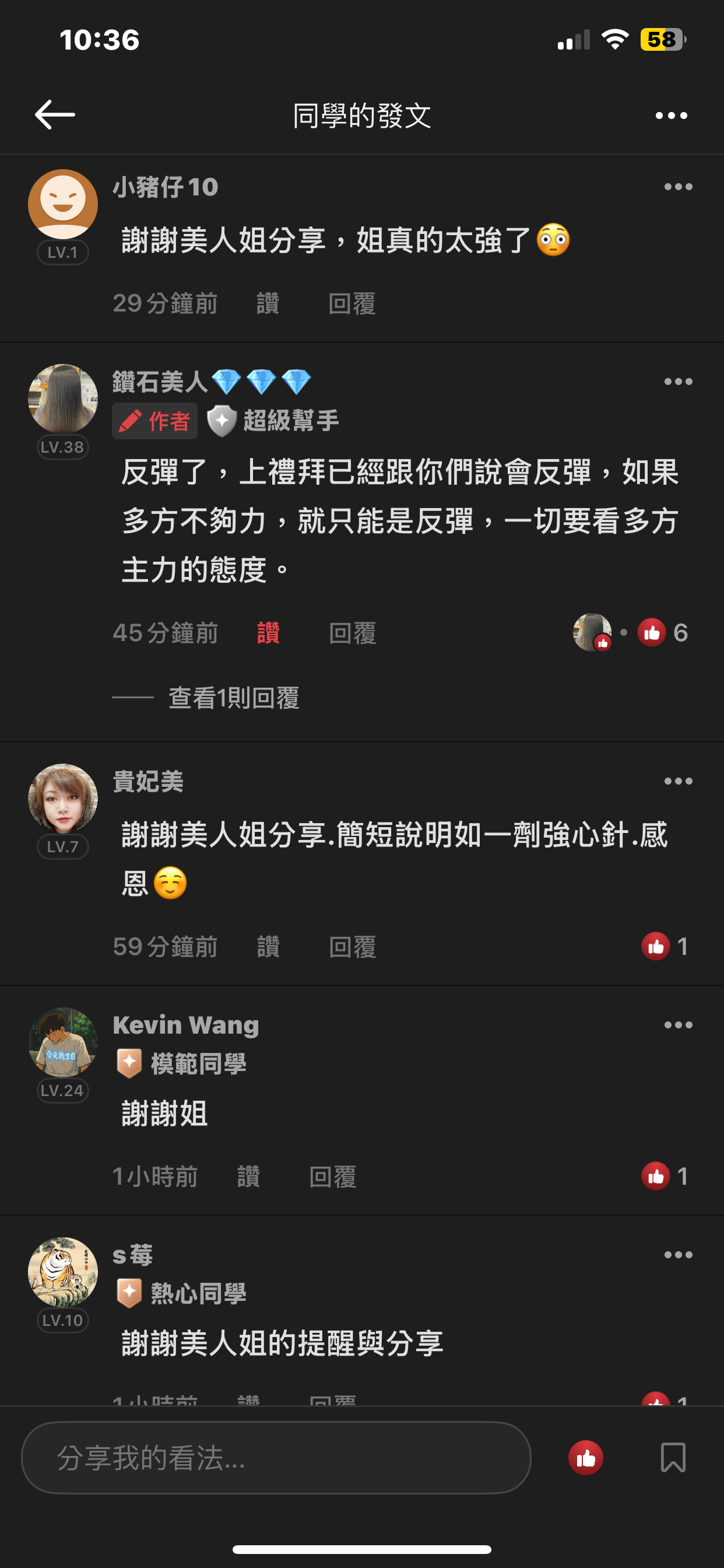Screen dimensions: 724x1568
Task: Reply to Kevin Wang's comment
Action: pos(332,1176)
